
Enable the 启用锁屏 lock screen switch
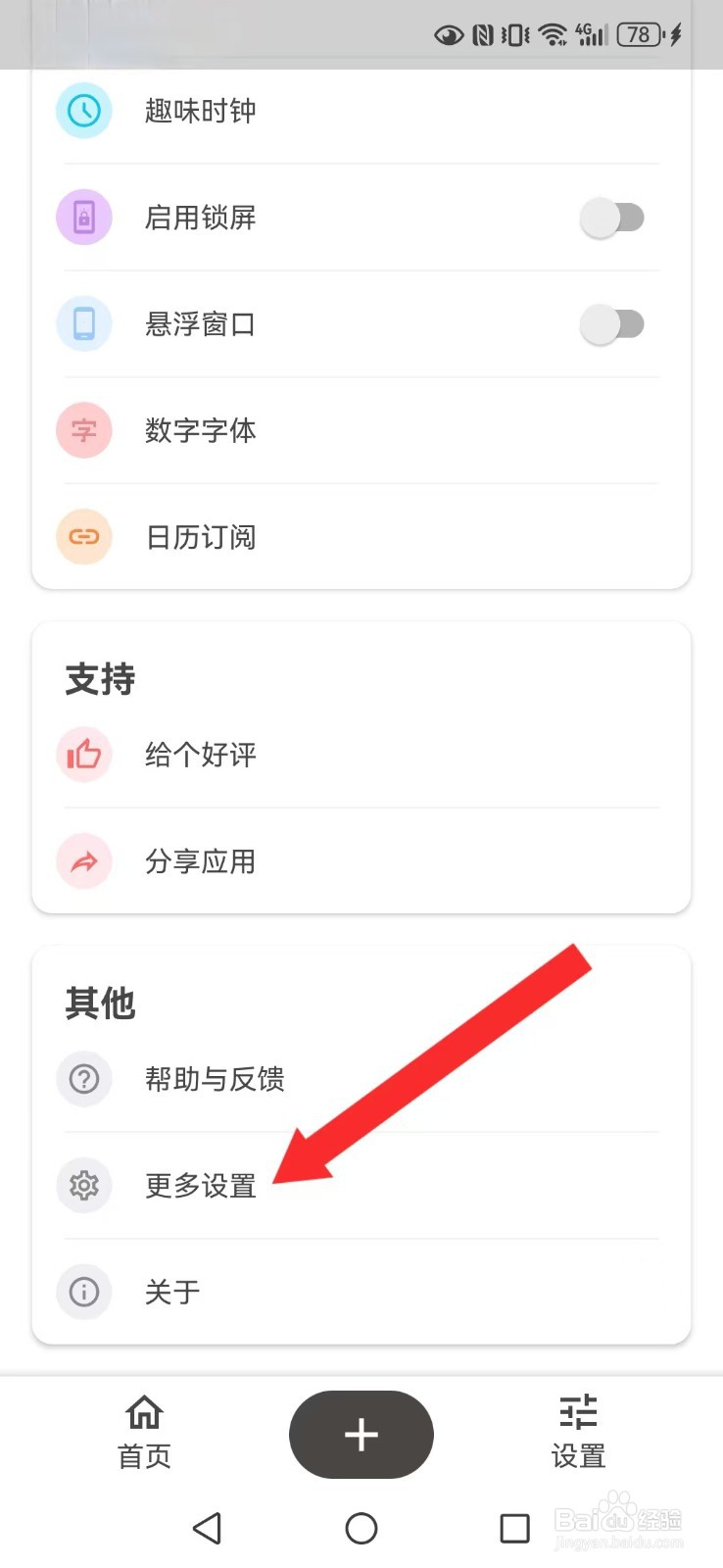(x=613, y=218)
